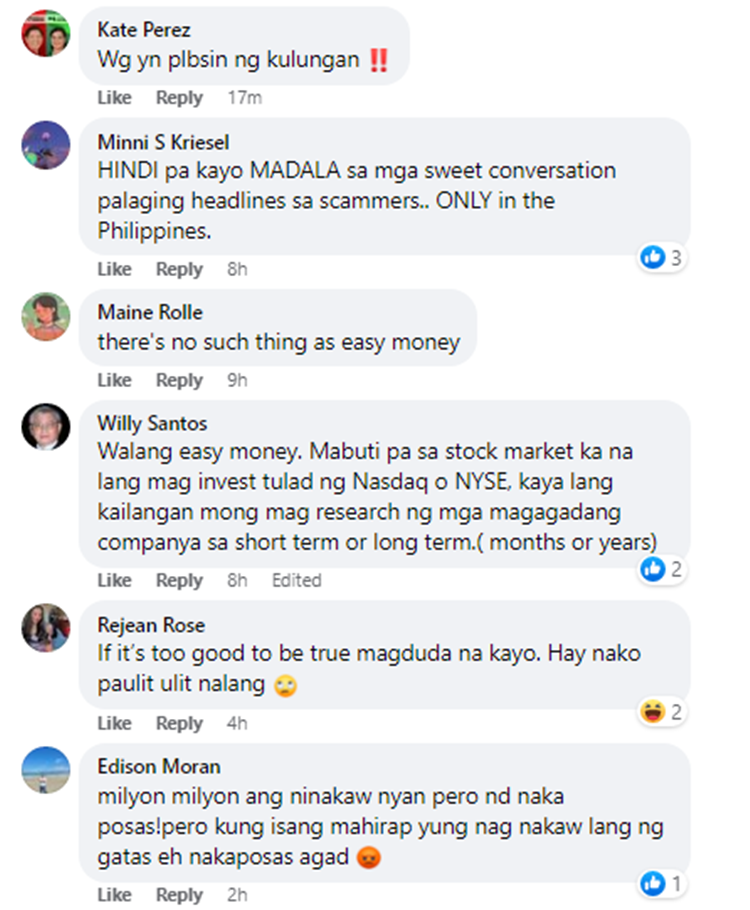Like Rejean Rose's comment

[x=114, y=723]
